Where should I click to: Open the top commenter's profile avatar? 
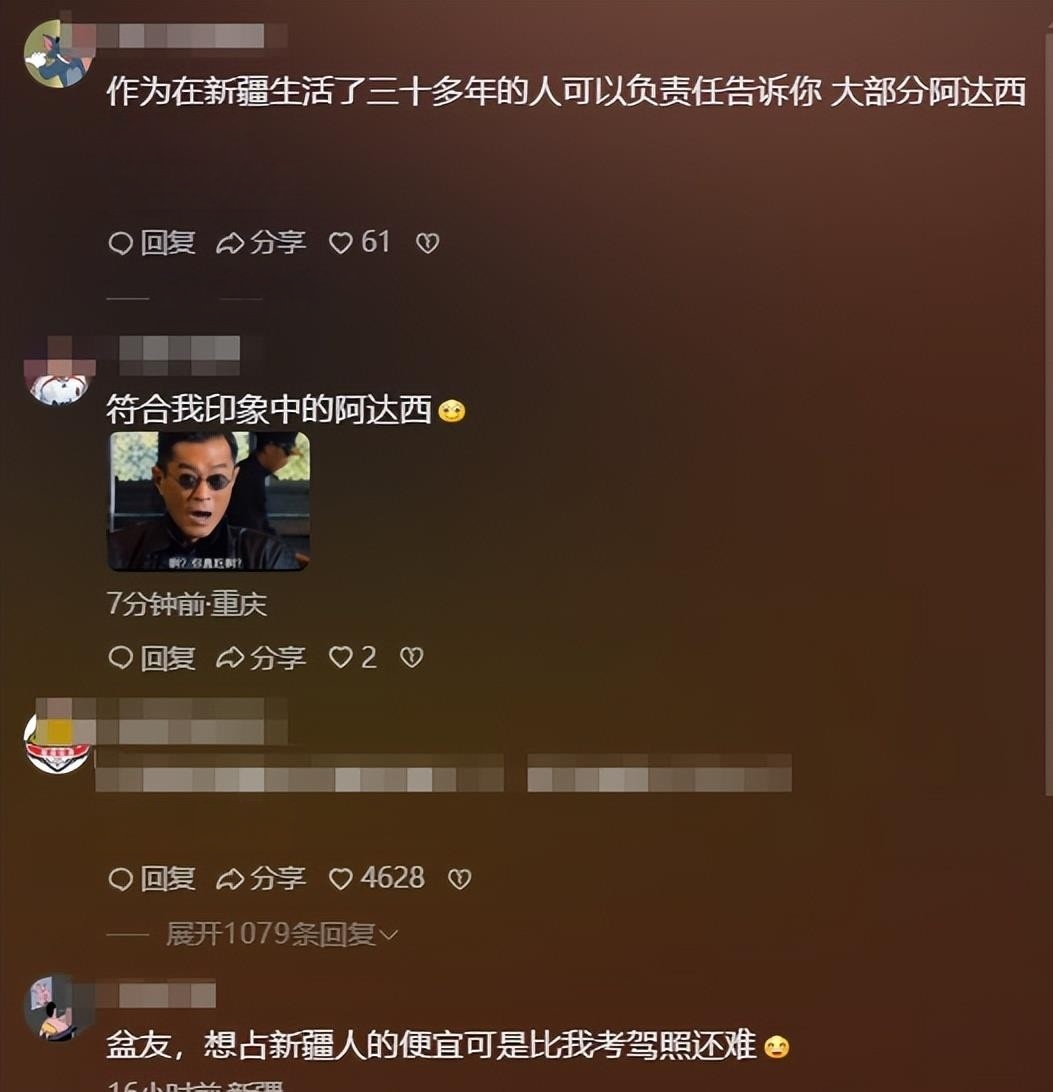[x=56, y=56]
